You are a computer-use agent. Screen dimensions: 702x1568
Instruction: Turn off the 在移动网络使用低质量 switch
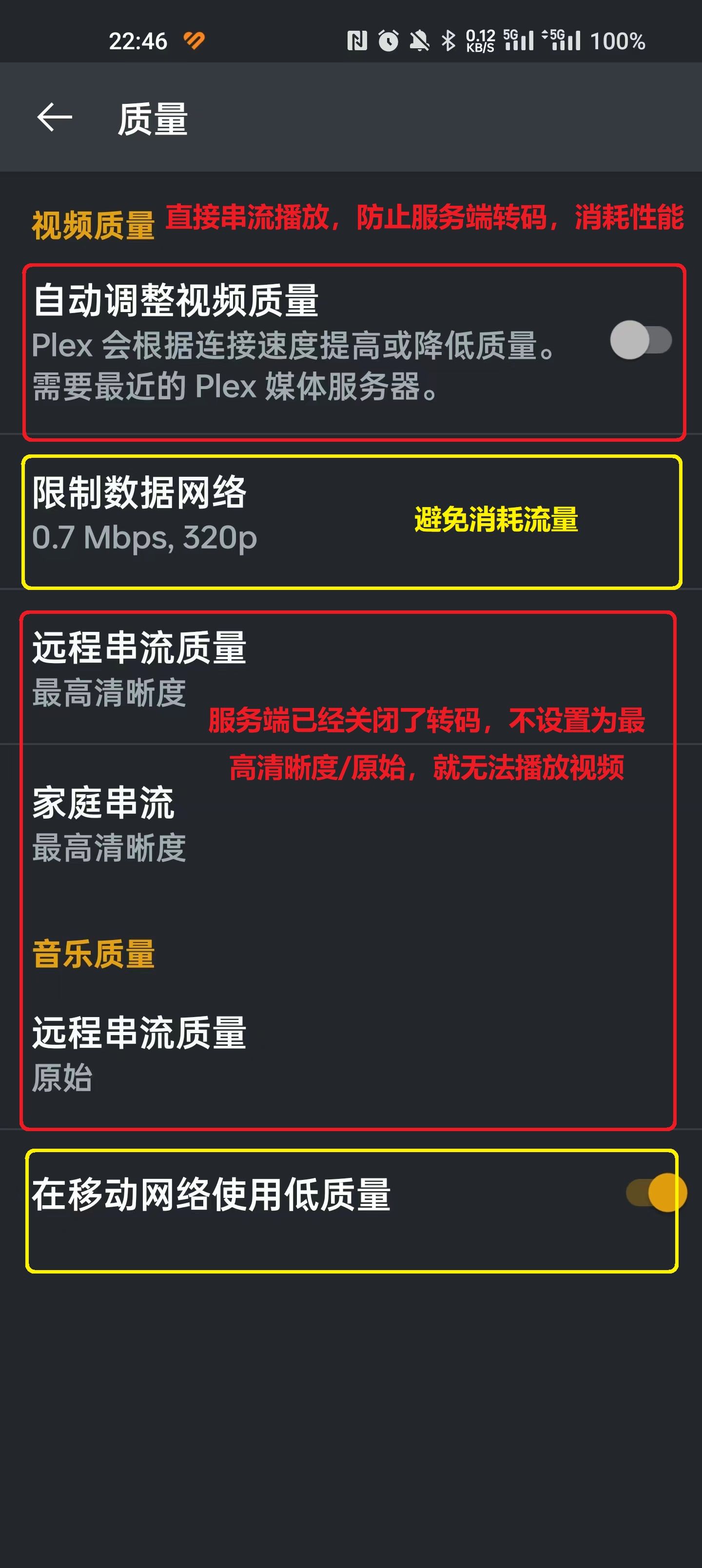pos(656,1193)
